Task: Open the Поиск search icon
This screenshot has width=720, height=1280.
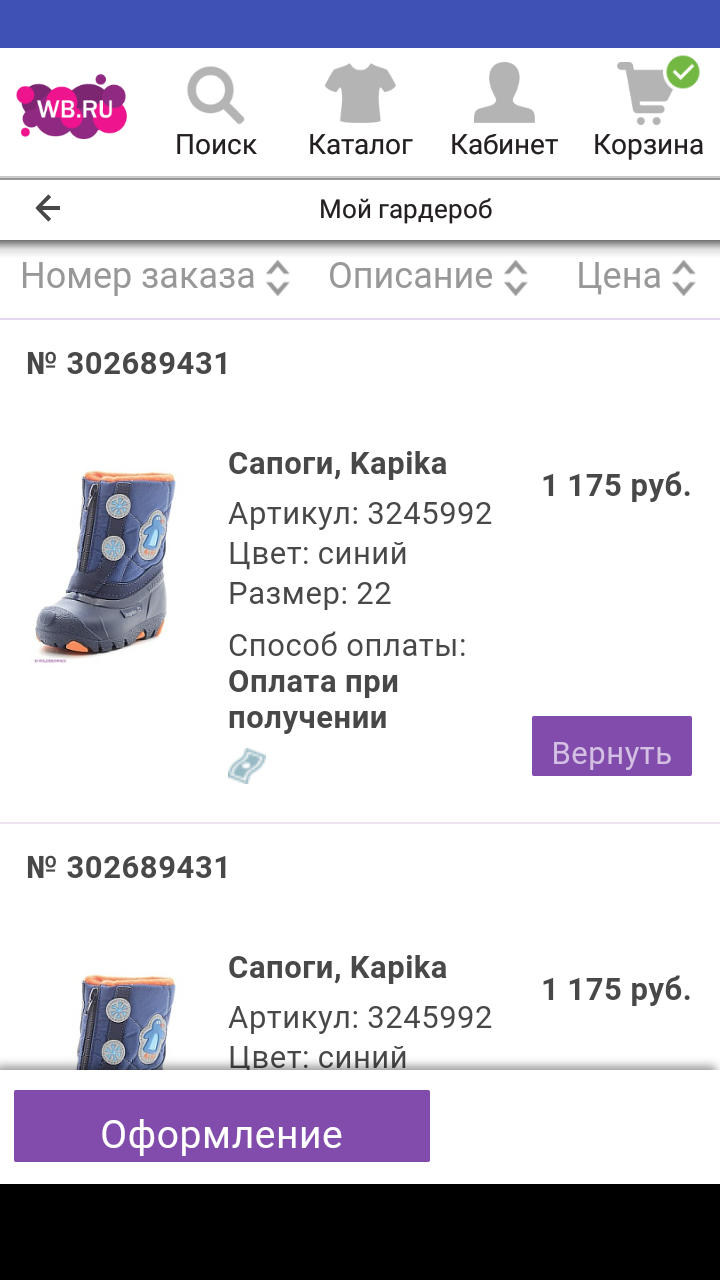Action: click(215, 112)
